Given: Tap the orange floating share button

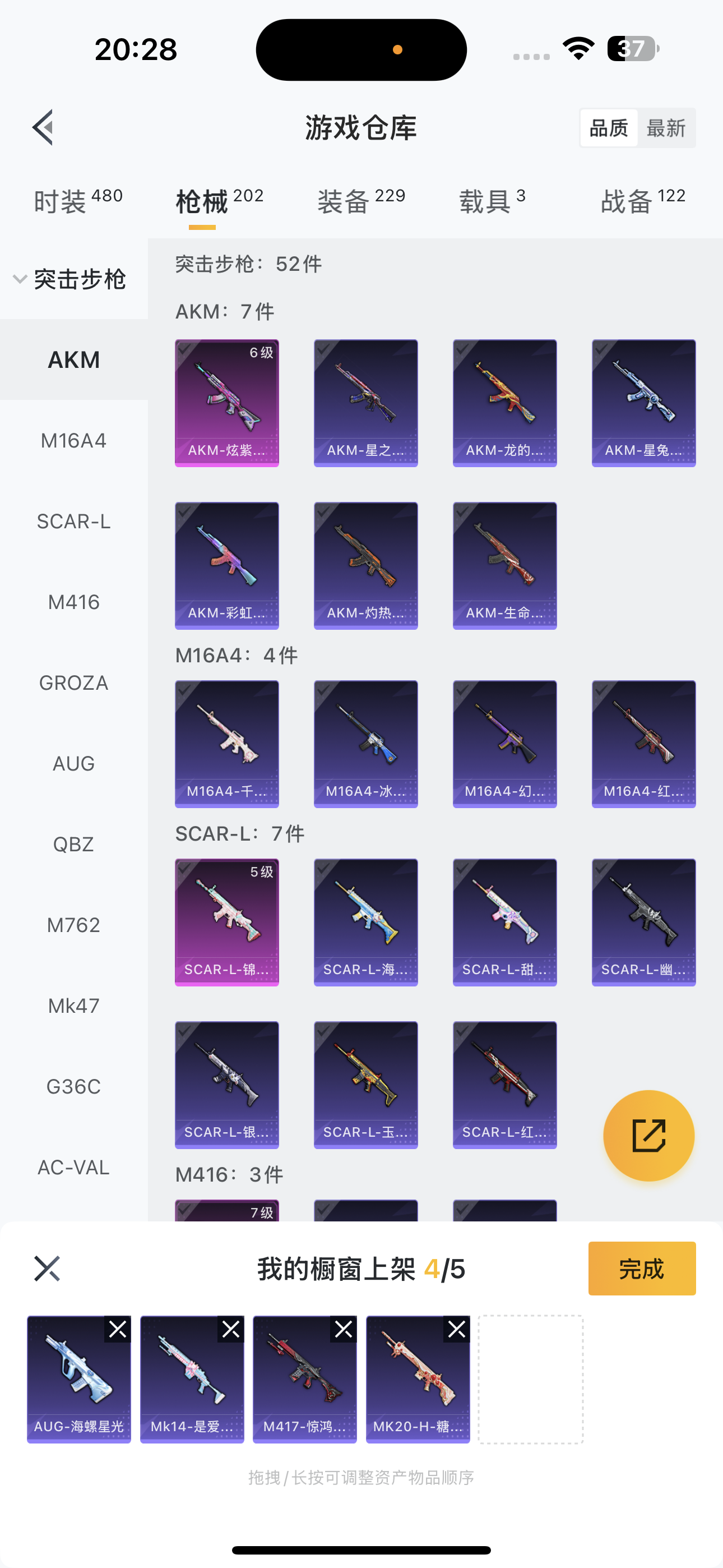Looking at the screenshot, I should pyautogui.click(x=648, y=1135).
